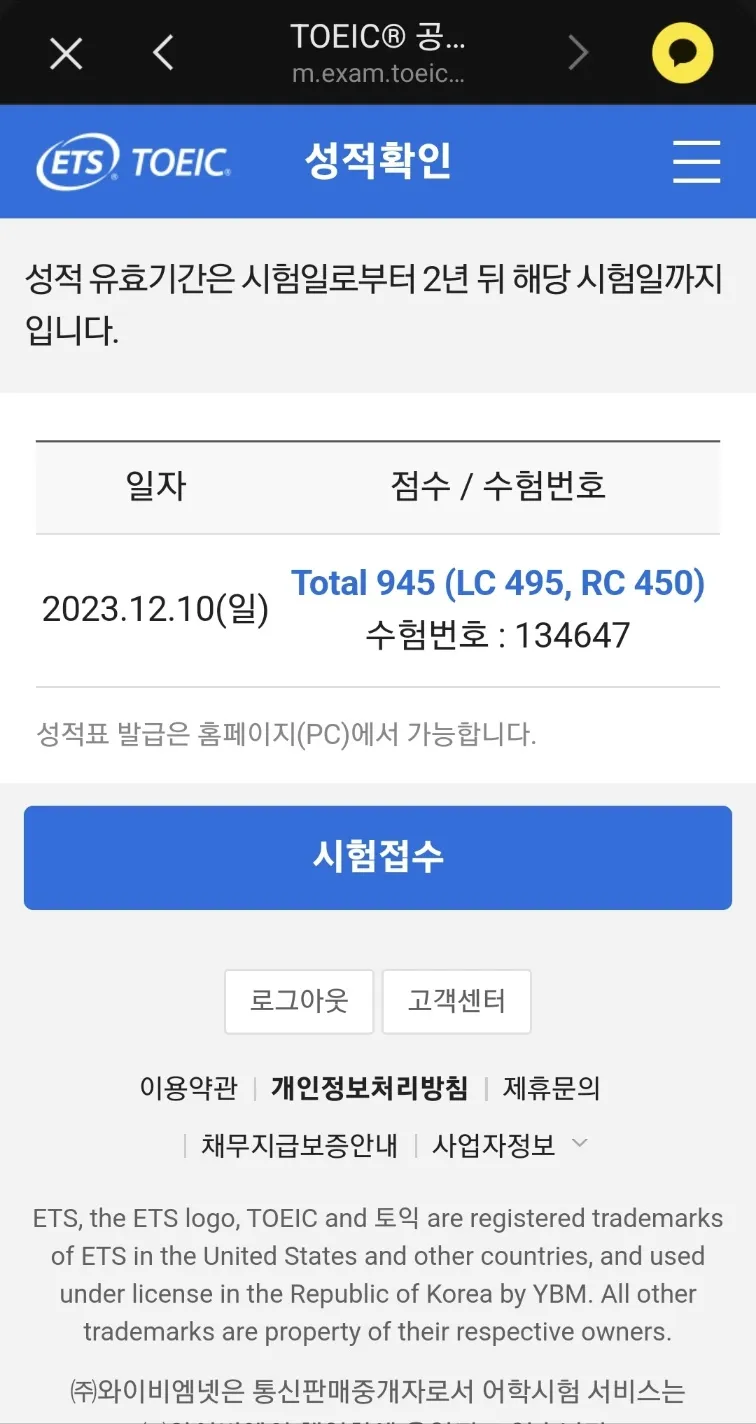Tap the 시험접수 button
The image size is (756, 1424).
coord(378,857)
